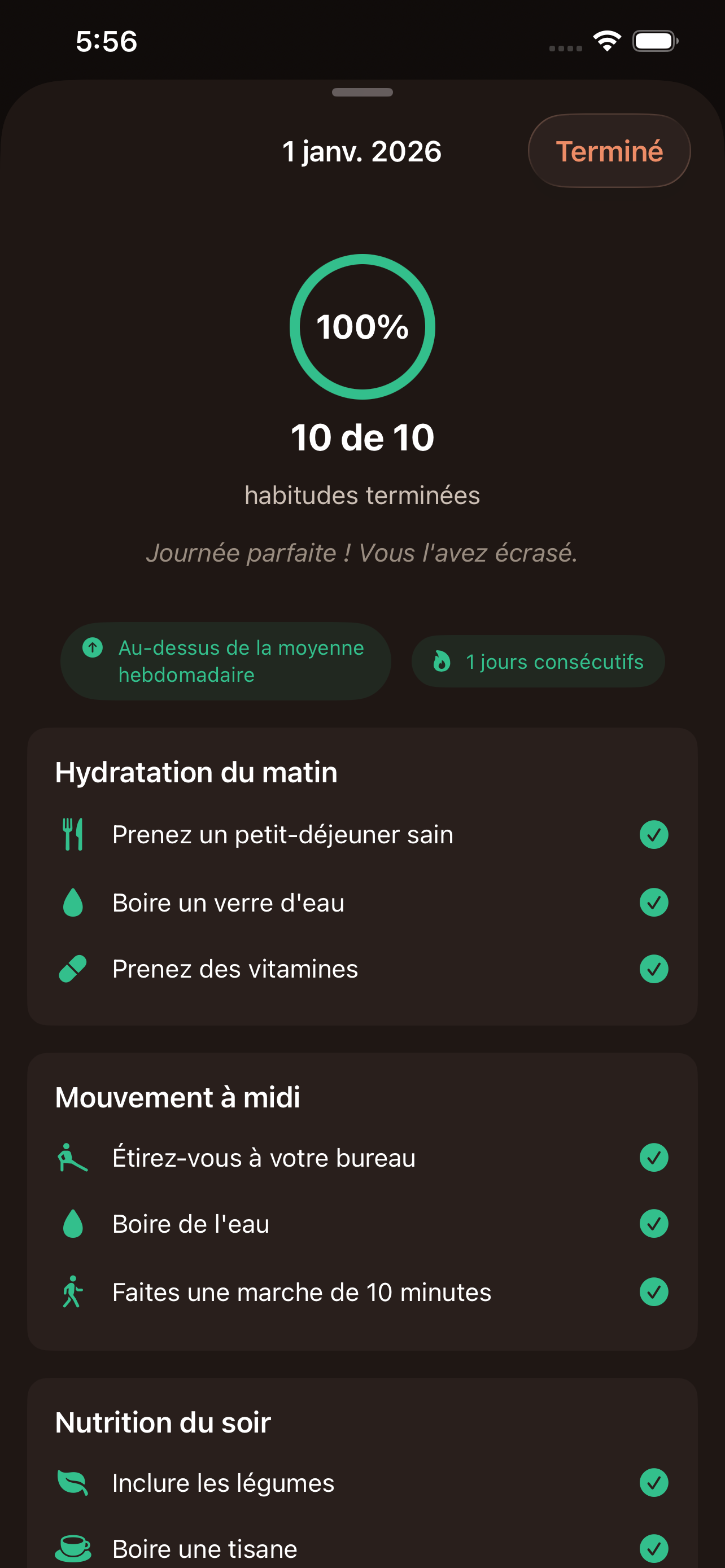Image resolution: width=725 pixels, height=1568 pixels.
Task: Uncheck Étirez-vous à votre bureau
Action: click(654, 1158)
